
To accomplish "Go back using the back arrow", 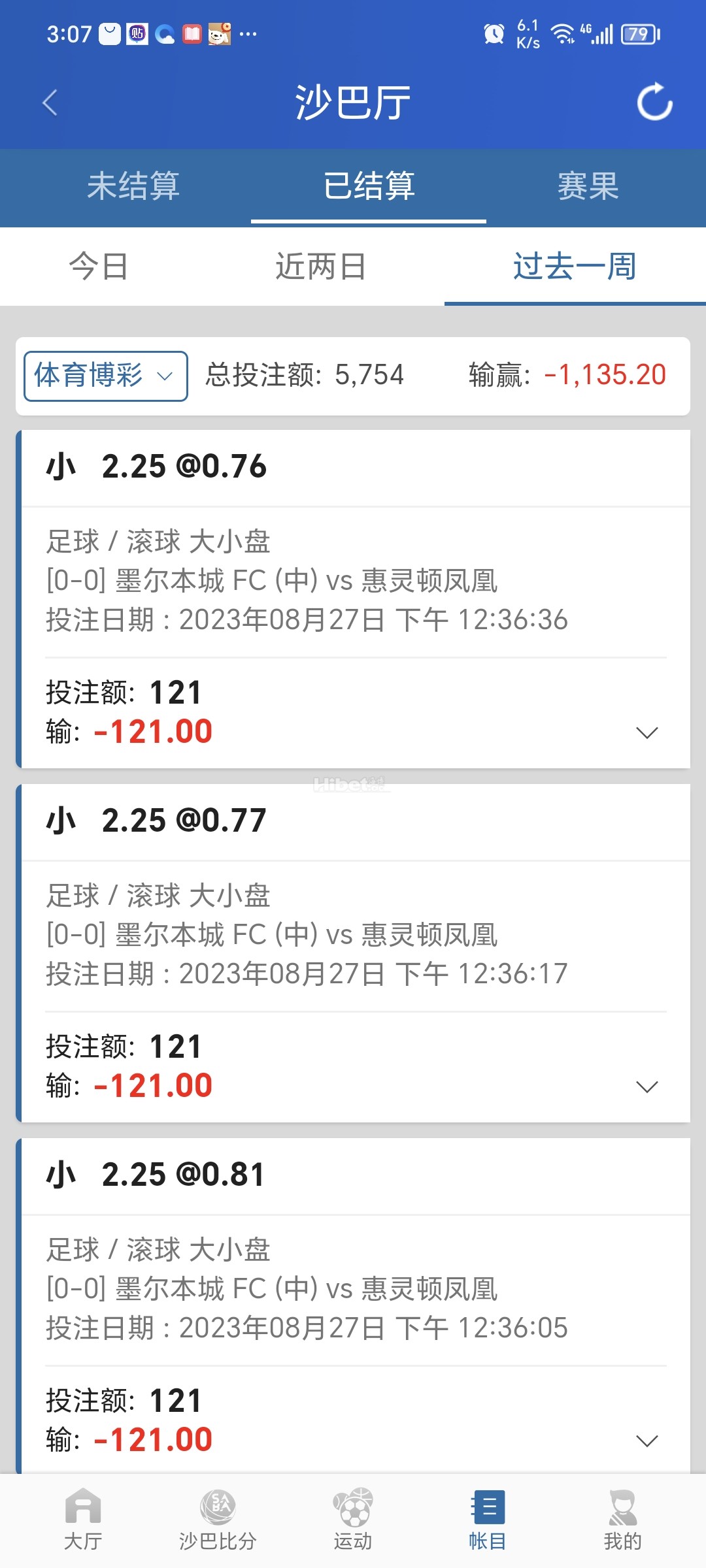I will (x=50, y=103).
